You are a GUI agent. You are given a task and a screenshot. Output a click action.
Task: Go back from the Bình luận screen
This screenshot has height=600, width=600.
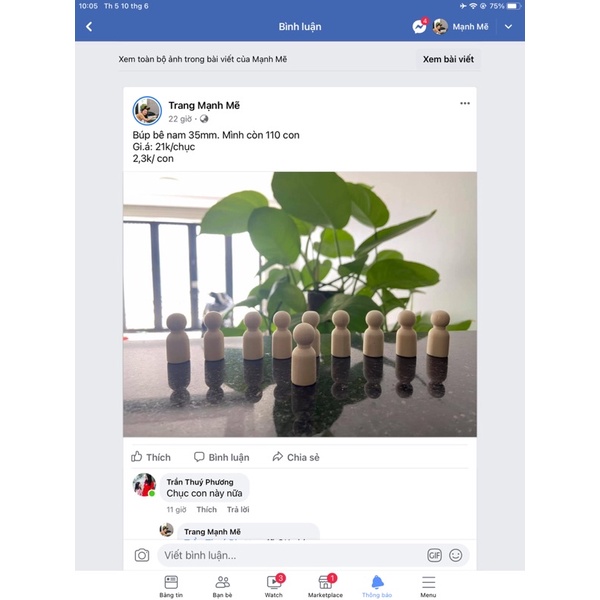pos(89,27)
